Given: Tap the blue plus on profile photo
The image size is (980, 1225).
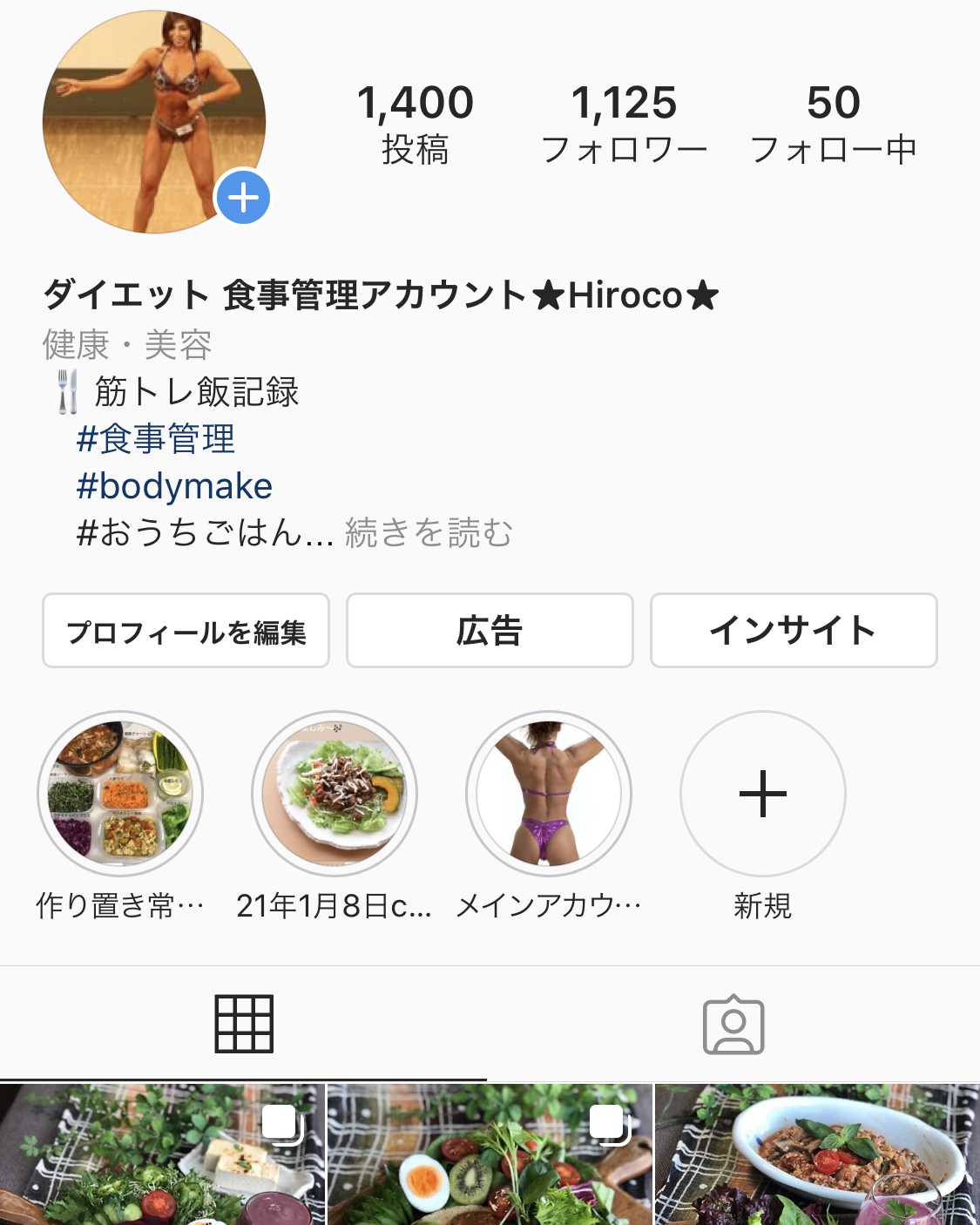Looking at the screenshot, I should point(243,198).
